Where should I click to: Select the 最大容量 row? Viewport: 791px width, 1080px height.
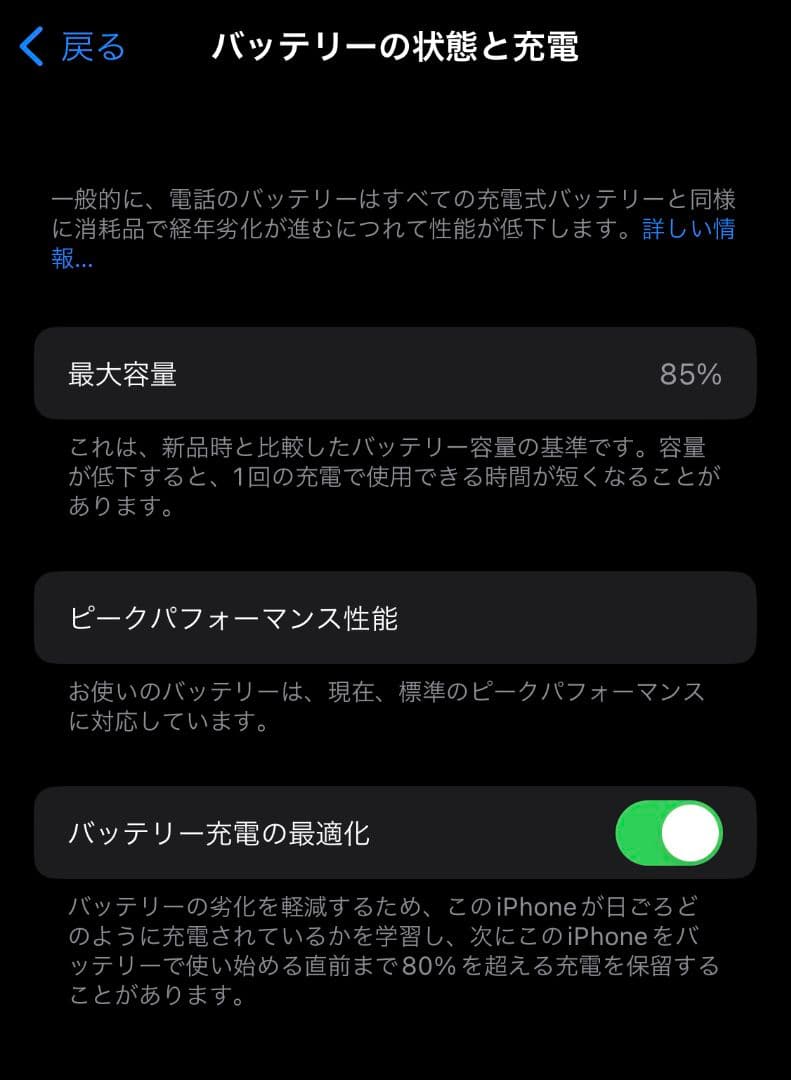[x=395, y=374]
